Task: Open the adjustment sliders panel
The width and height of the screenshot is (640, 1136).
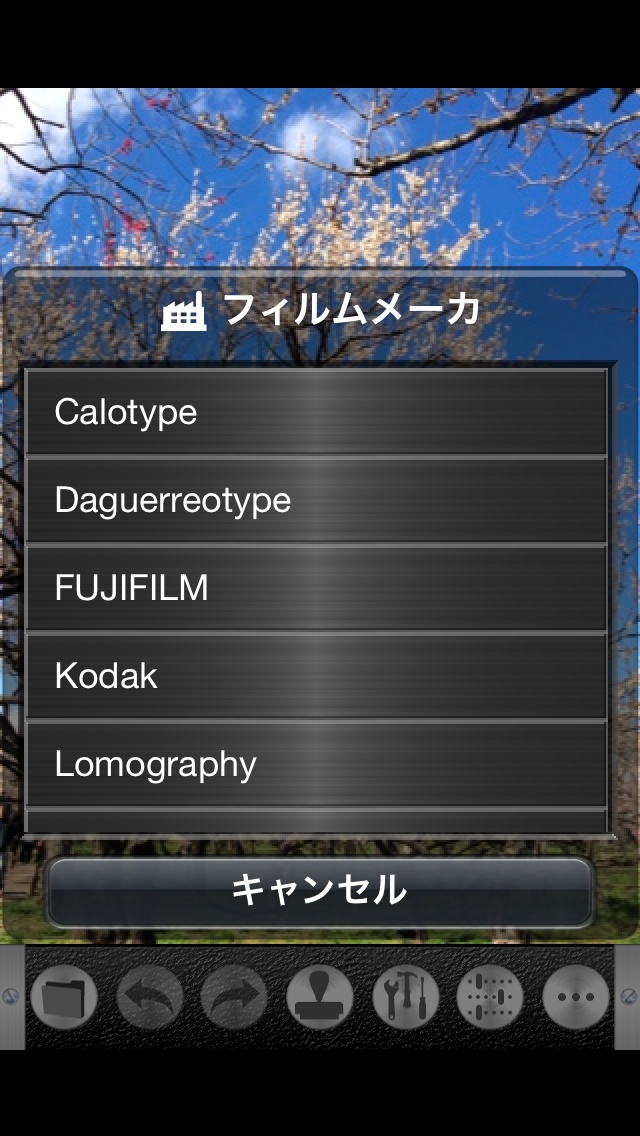Action: (490, 997)
